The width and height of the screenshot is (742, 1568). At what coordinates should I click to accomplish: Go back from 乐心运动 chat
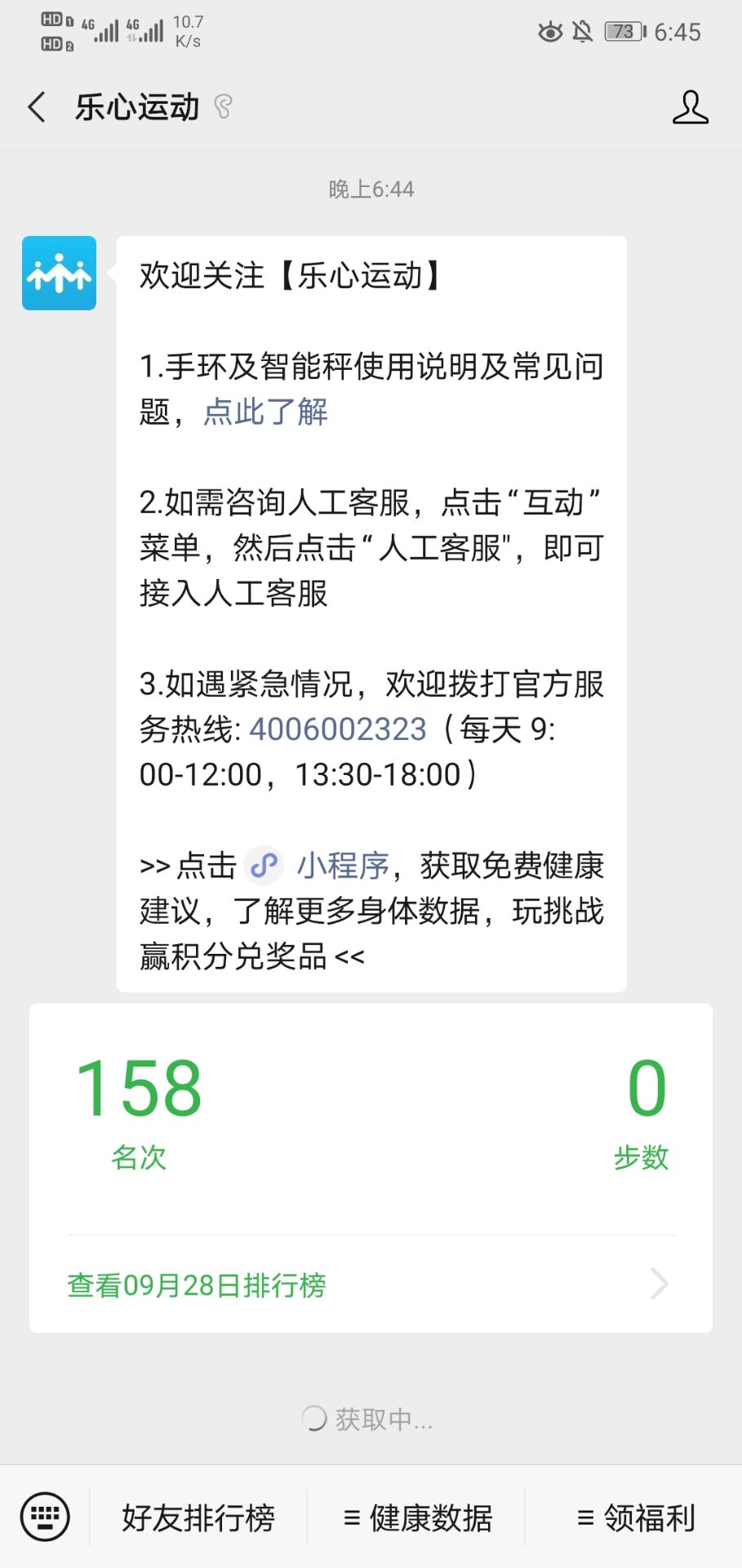coord(38,107)
